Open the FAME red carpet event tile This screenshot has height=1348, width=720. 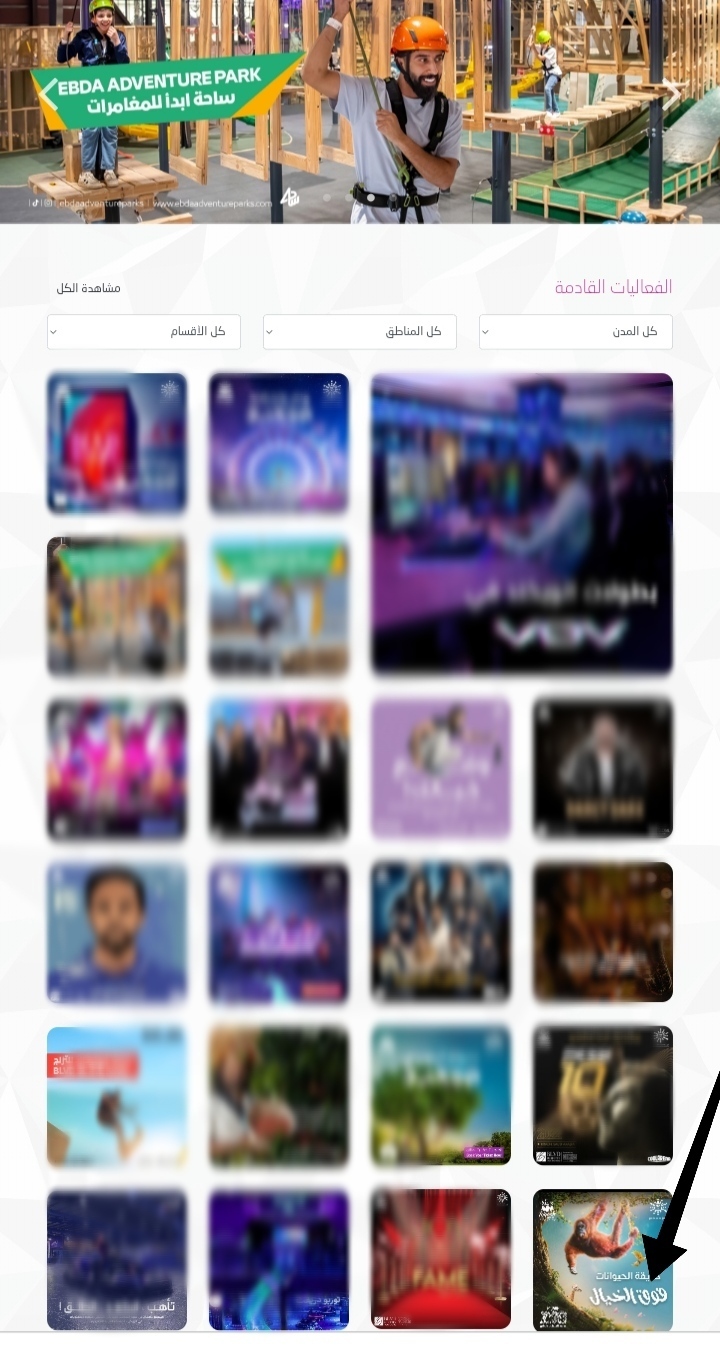point(441,1259)
